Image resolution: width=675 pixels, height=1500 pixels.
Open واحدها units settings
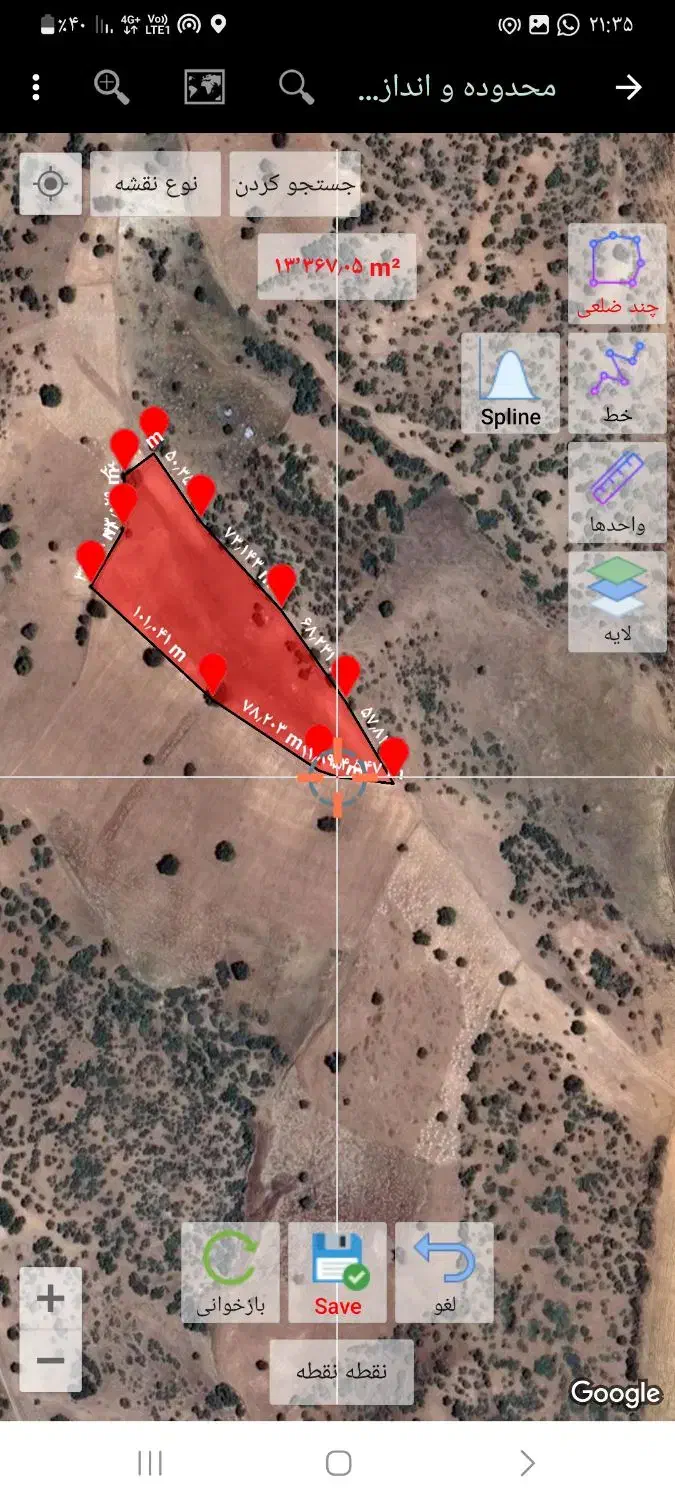click(617, 492)
